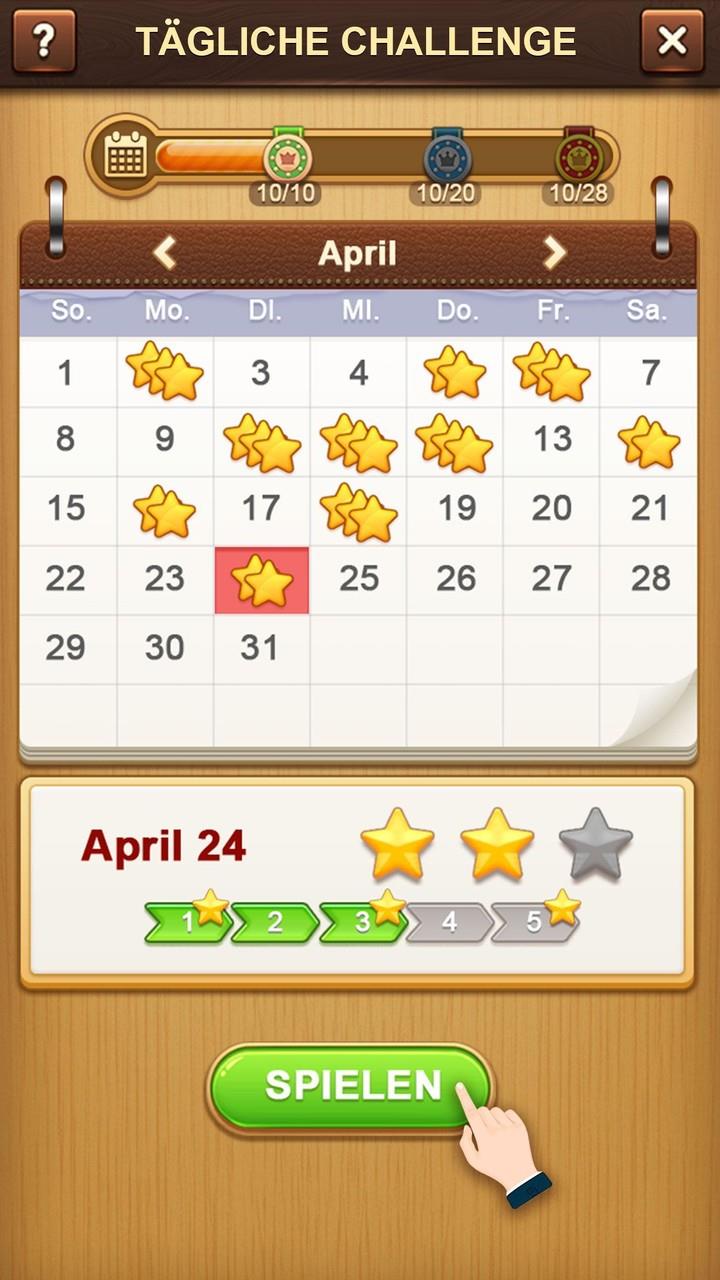Go to the next month
This screenshot has width=720, height=1280.
(x=554, y=253)
